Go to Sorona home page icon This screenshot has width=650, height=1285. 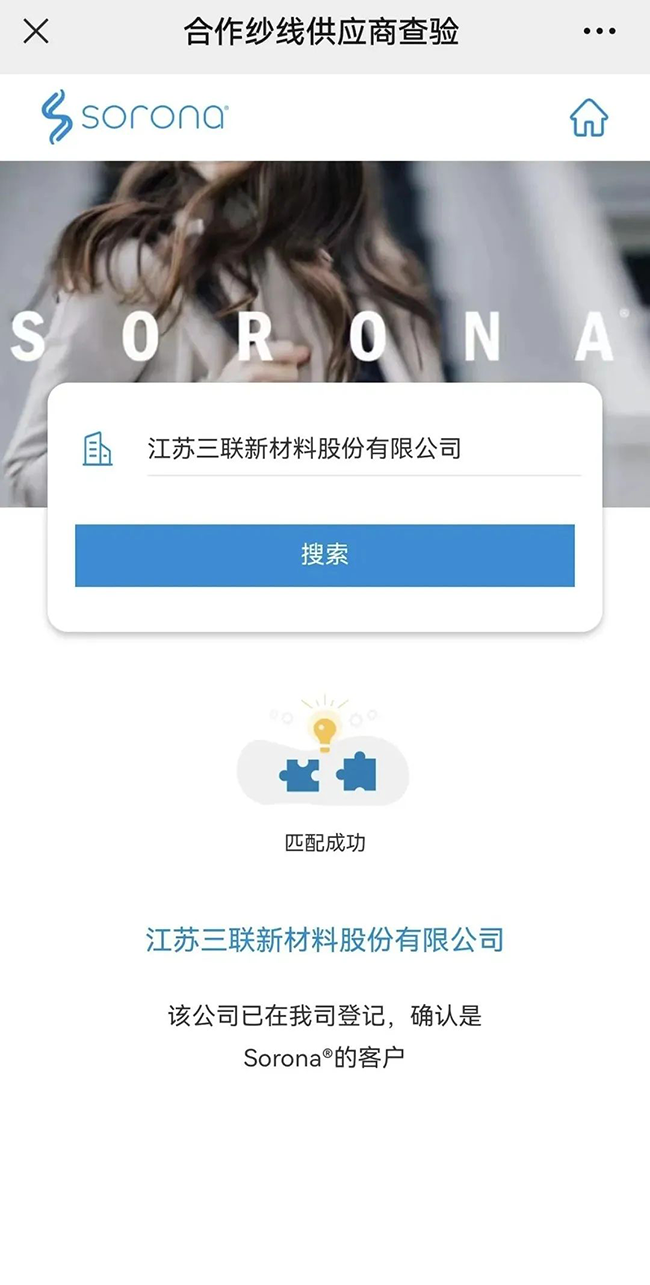click(589, 118)
